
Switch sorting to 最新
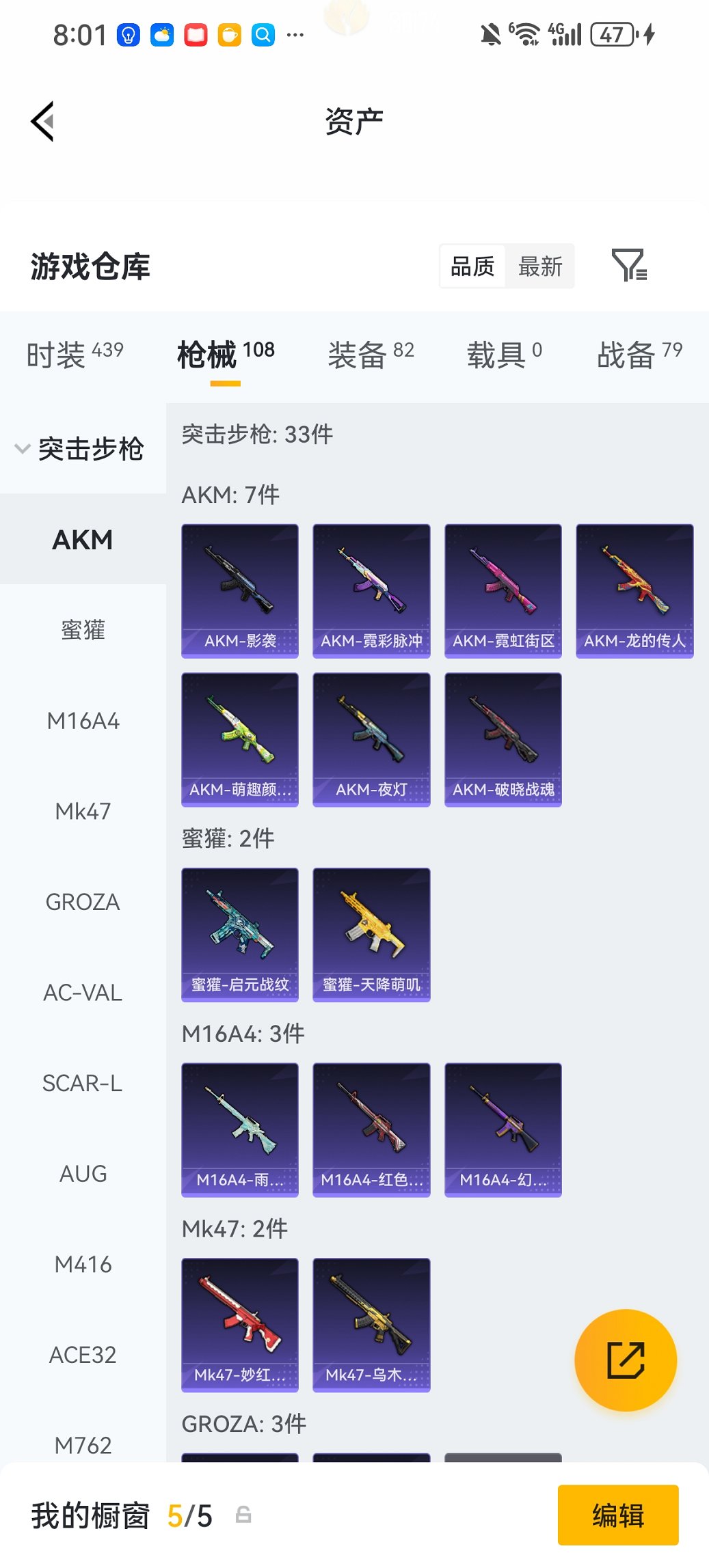tap(540, 266)
